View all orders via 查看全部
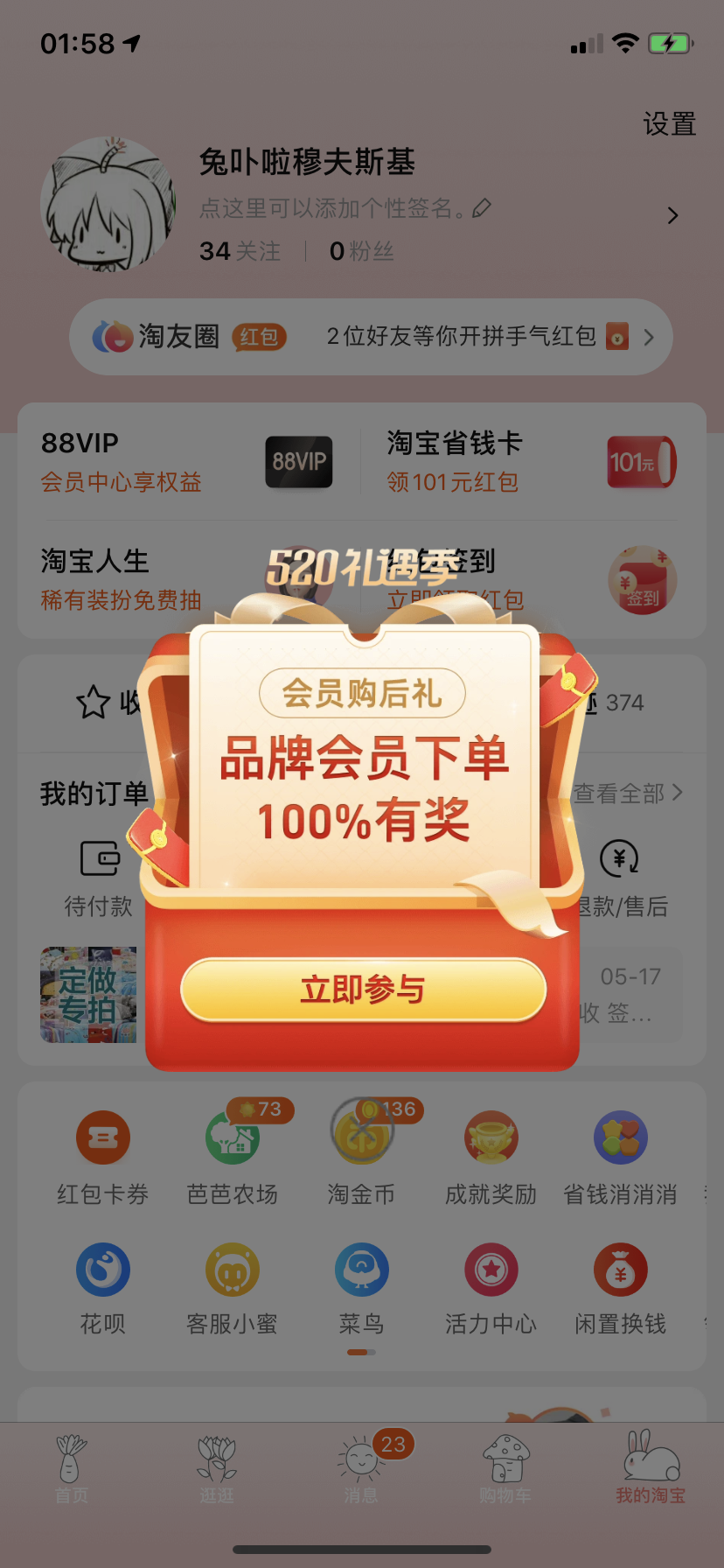The image size is (724, 1568). click(628, 794)
